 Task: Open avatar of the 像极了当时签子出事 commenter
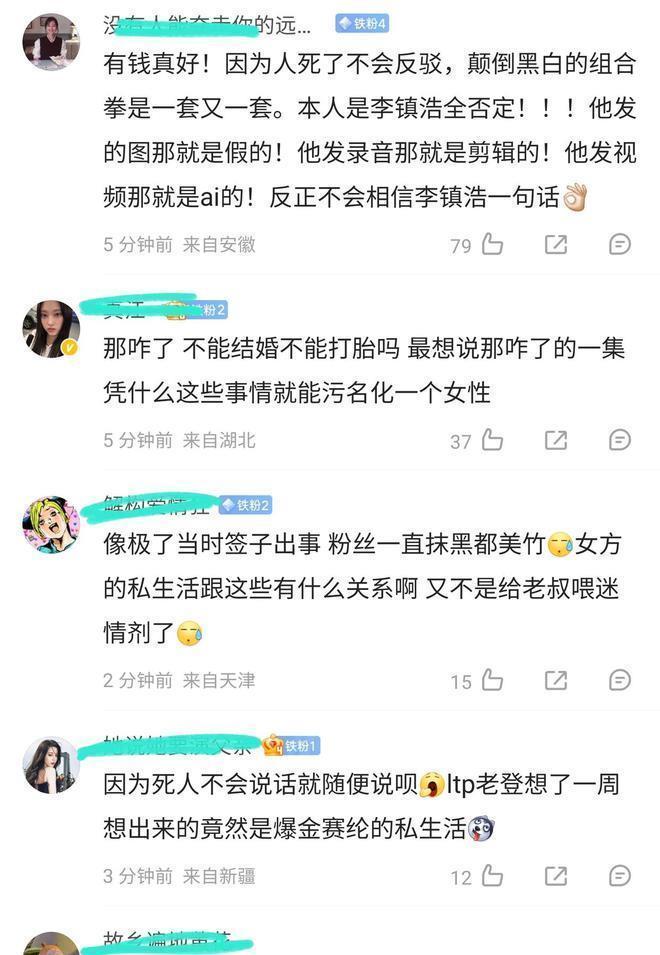tap(51, 524)
